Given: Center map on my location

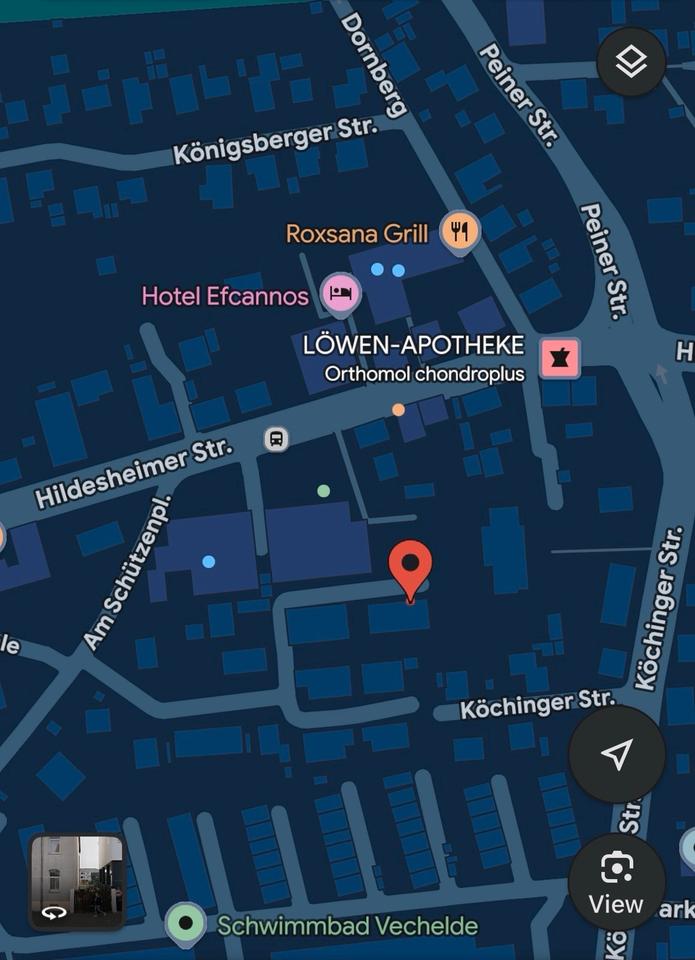Looking at the screenshot, I should (616, 755).
